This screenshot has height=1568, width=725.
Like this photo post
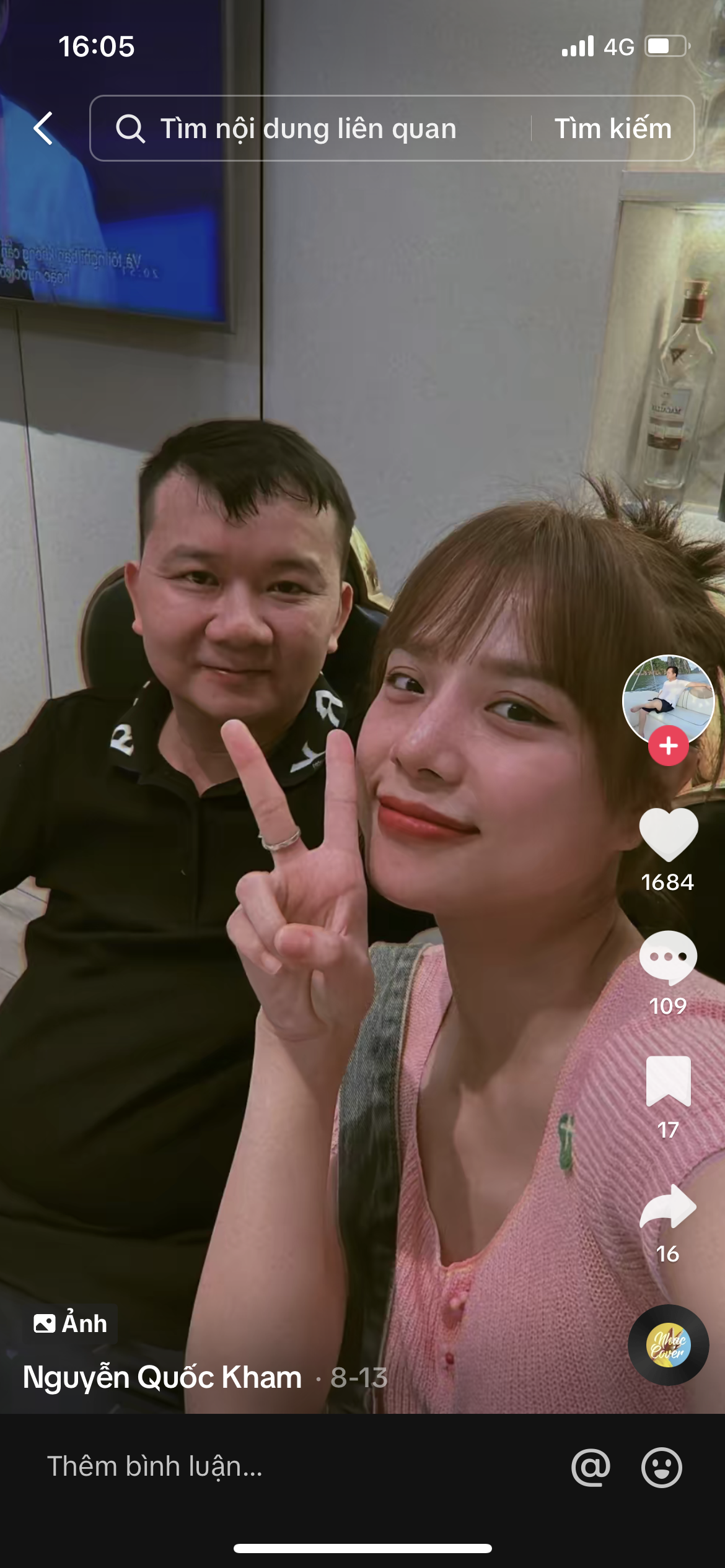[x=668, y=835]
